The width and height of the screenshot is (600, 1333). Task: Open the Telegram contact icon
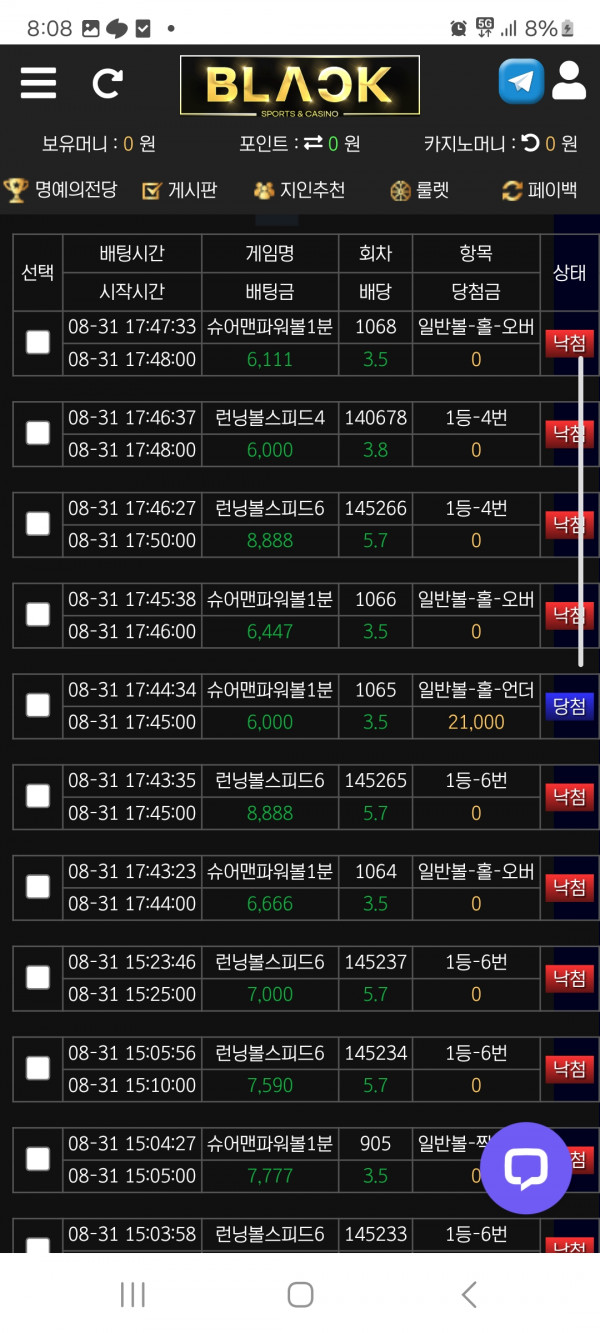click(521, 81)
